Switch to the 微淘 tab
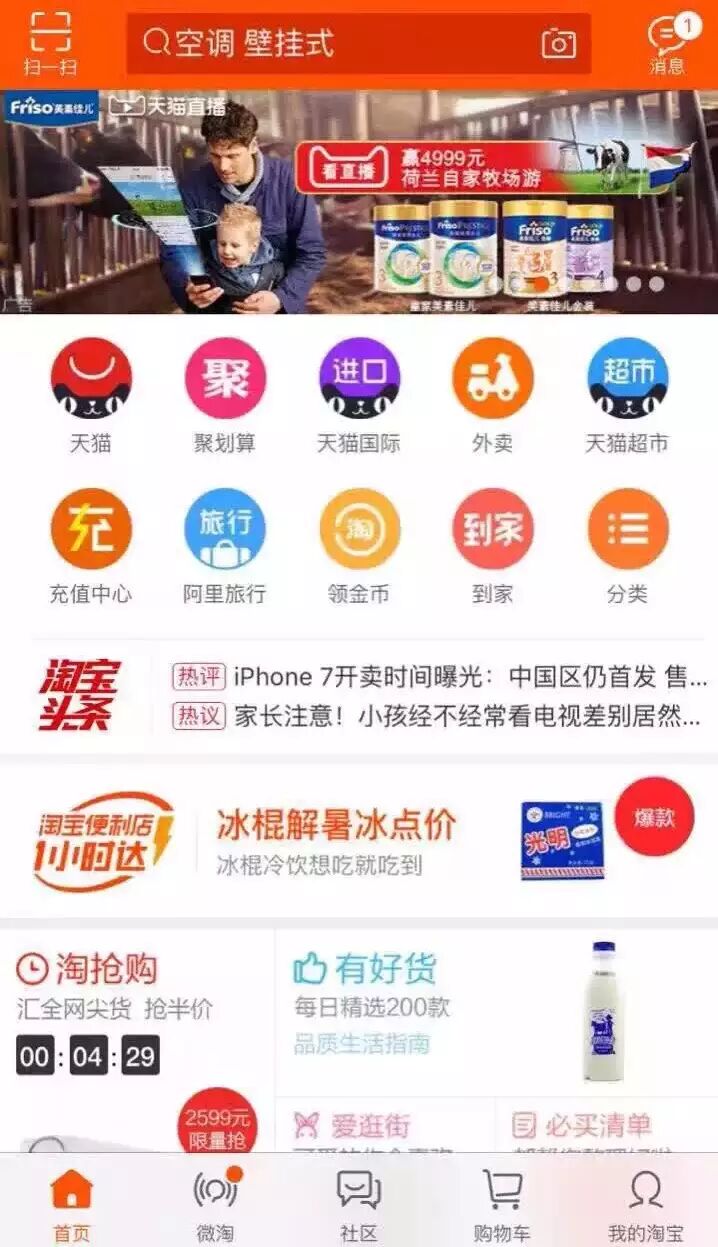This screenshot has width=718, height=1247. 215,1206
